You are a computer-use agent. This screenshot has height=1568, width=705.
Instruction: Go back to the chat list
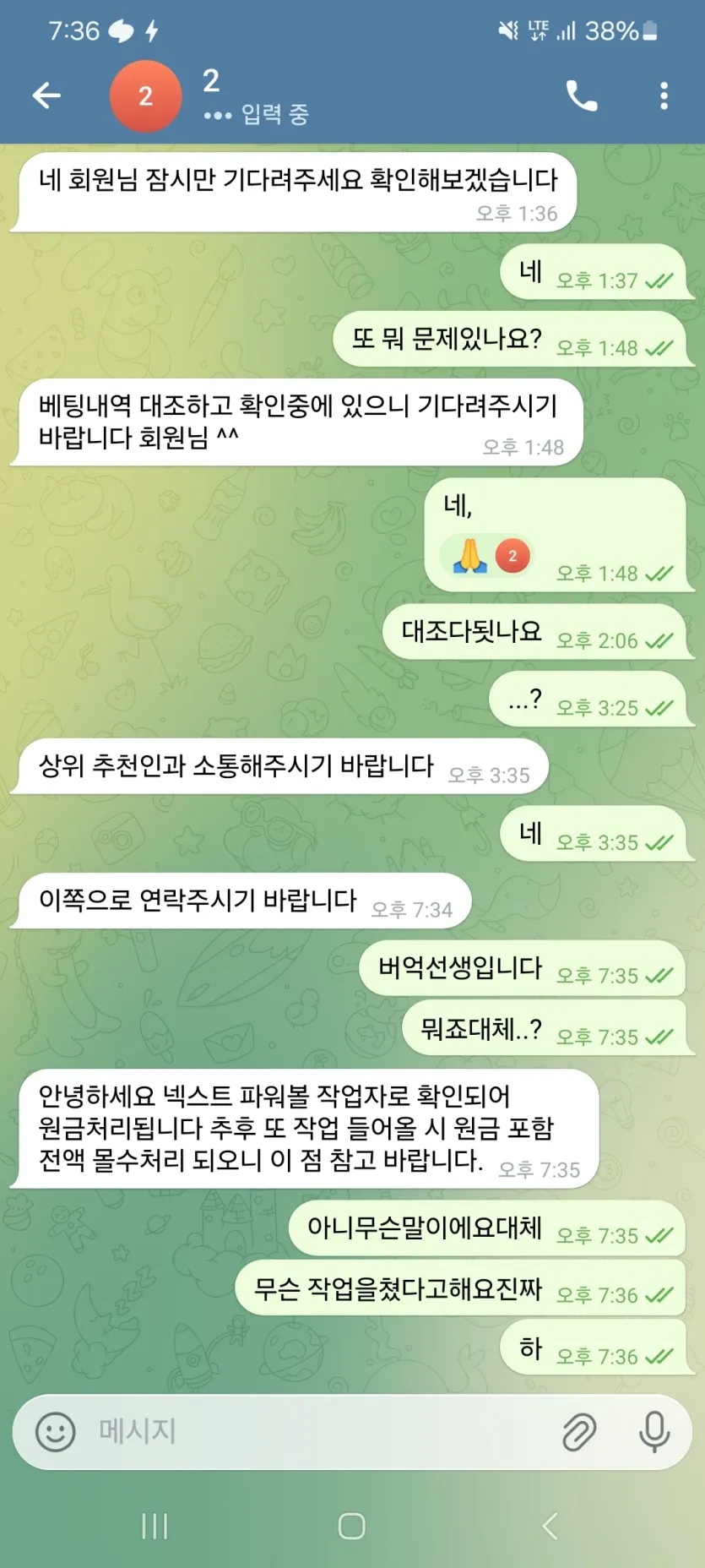tap(46, 95)
